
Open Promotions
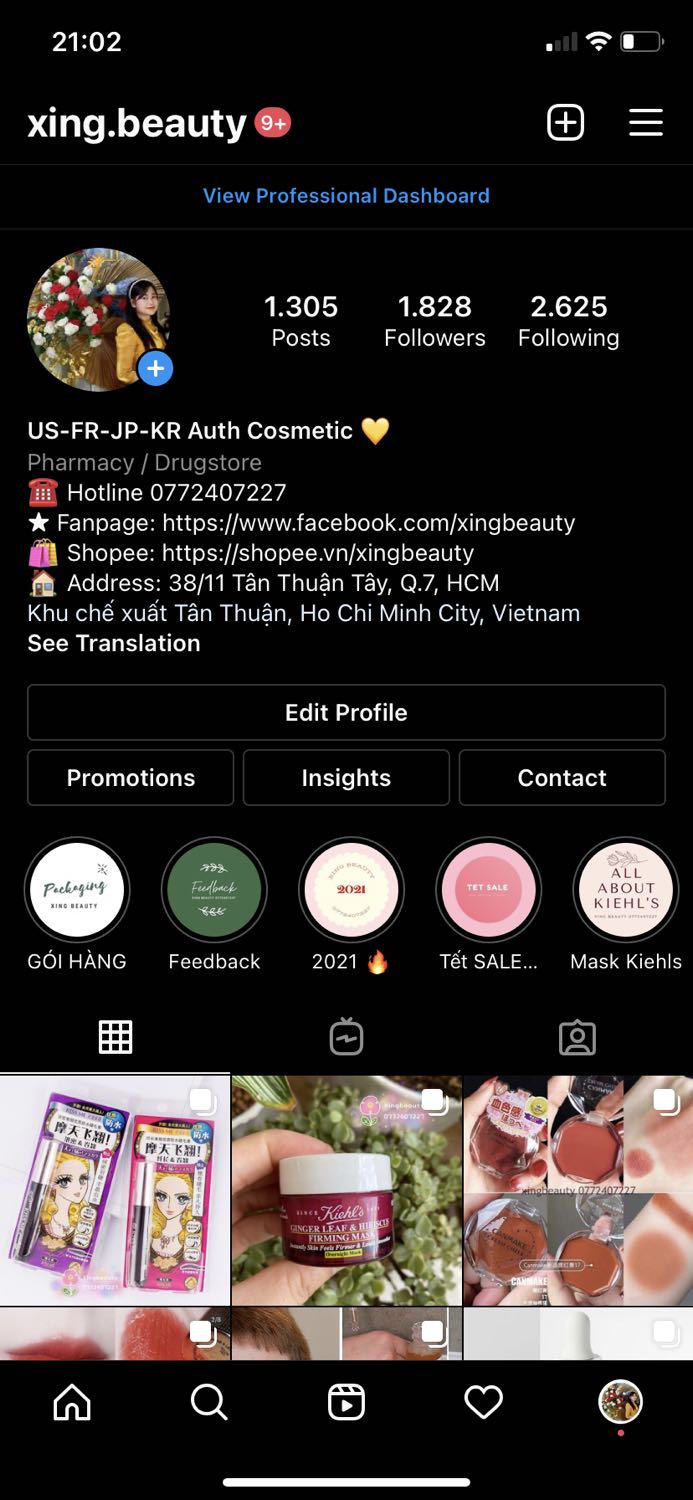click(131, 778)
